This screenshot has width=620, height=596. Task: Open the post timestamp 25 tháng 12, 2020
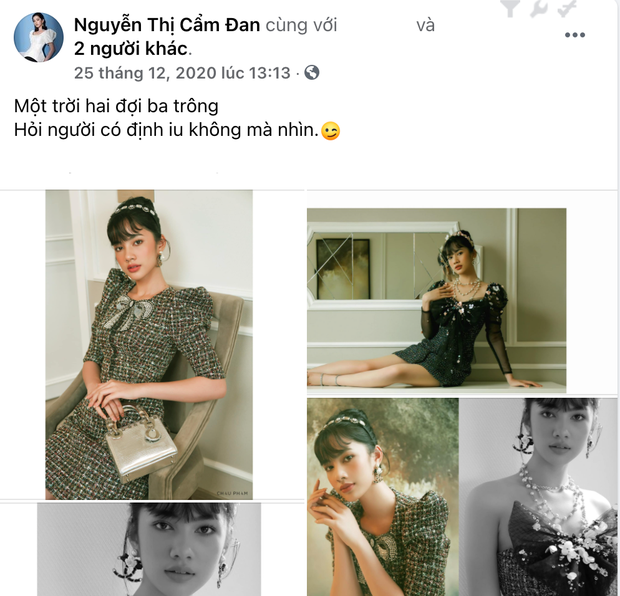tap(181, 72)
